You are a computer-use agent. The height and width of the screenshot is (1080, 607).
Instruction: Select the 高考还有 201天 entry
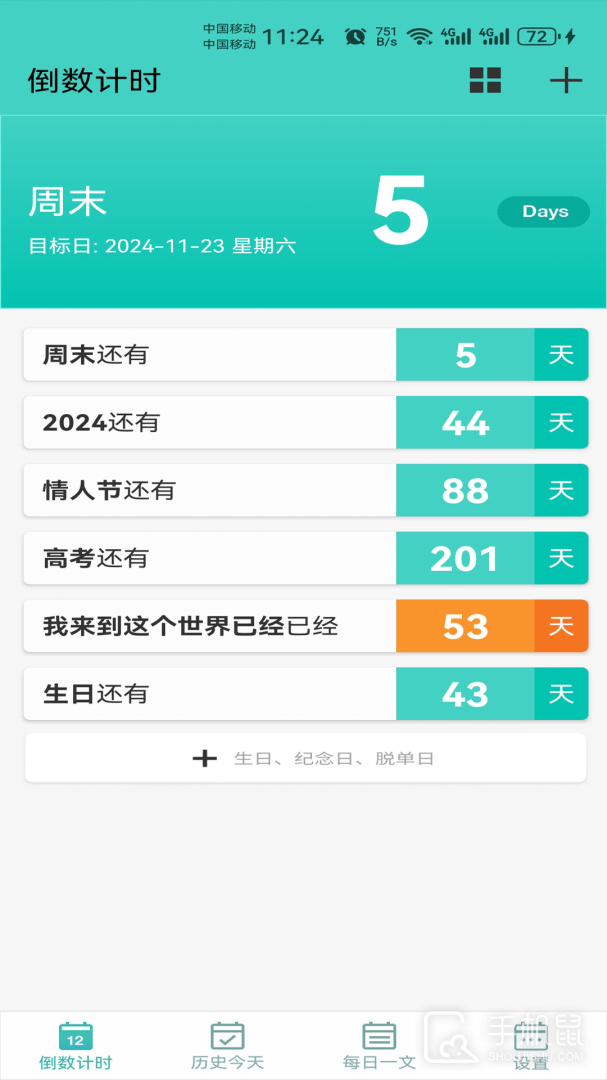click(x=305, y=558)
